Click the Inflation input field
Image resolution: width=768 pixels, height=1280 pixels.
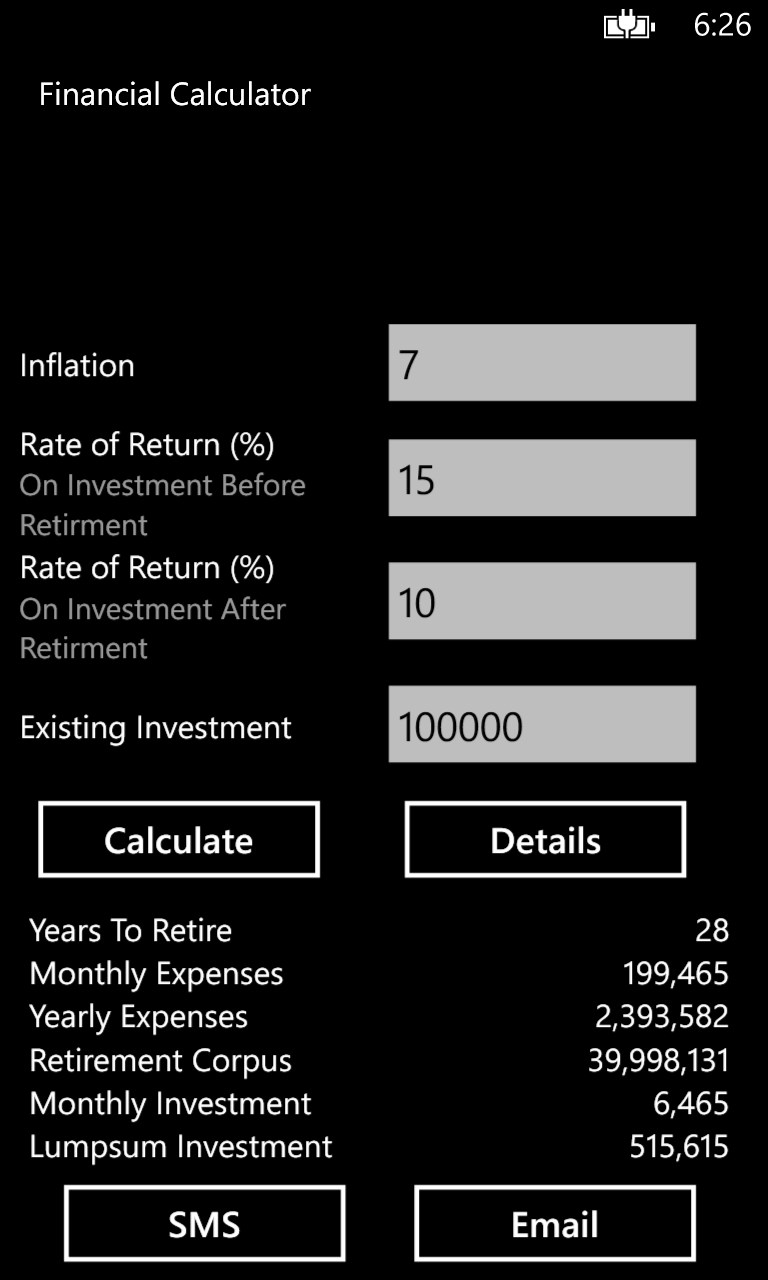coord(540,361)
